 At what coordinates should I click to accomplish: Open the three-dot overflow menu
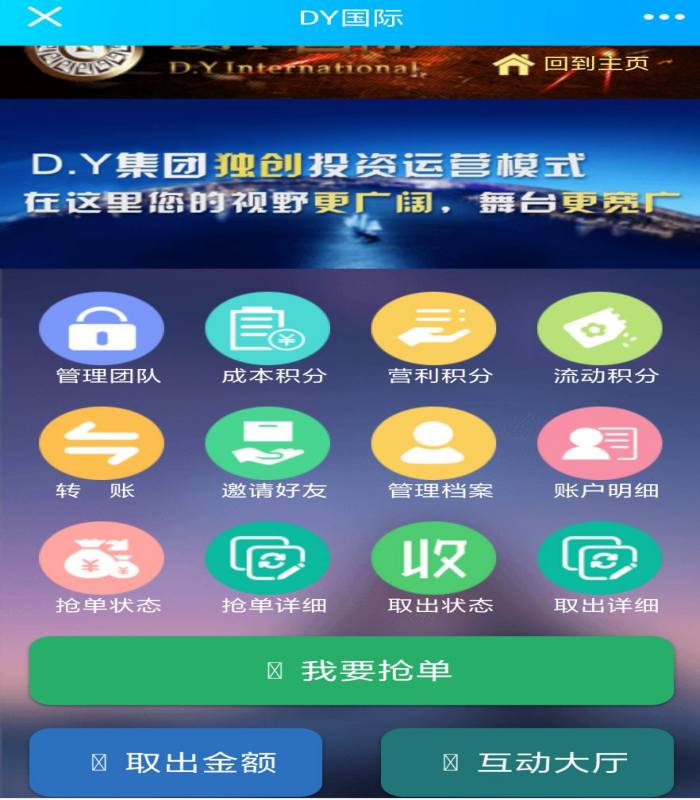point(663,18)
